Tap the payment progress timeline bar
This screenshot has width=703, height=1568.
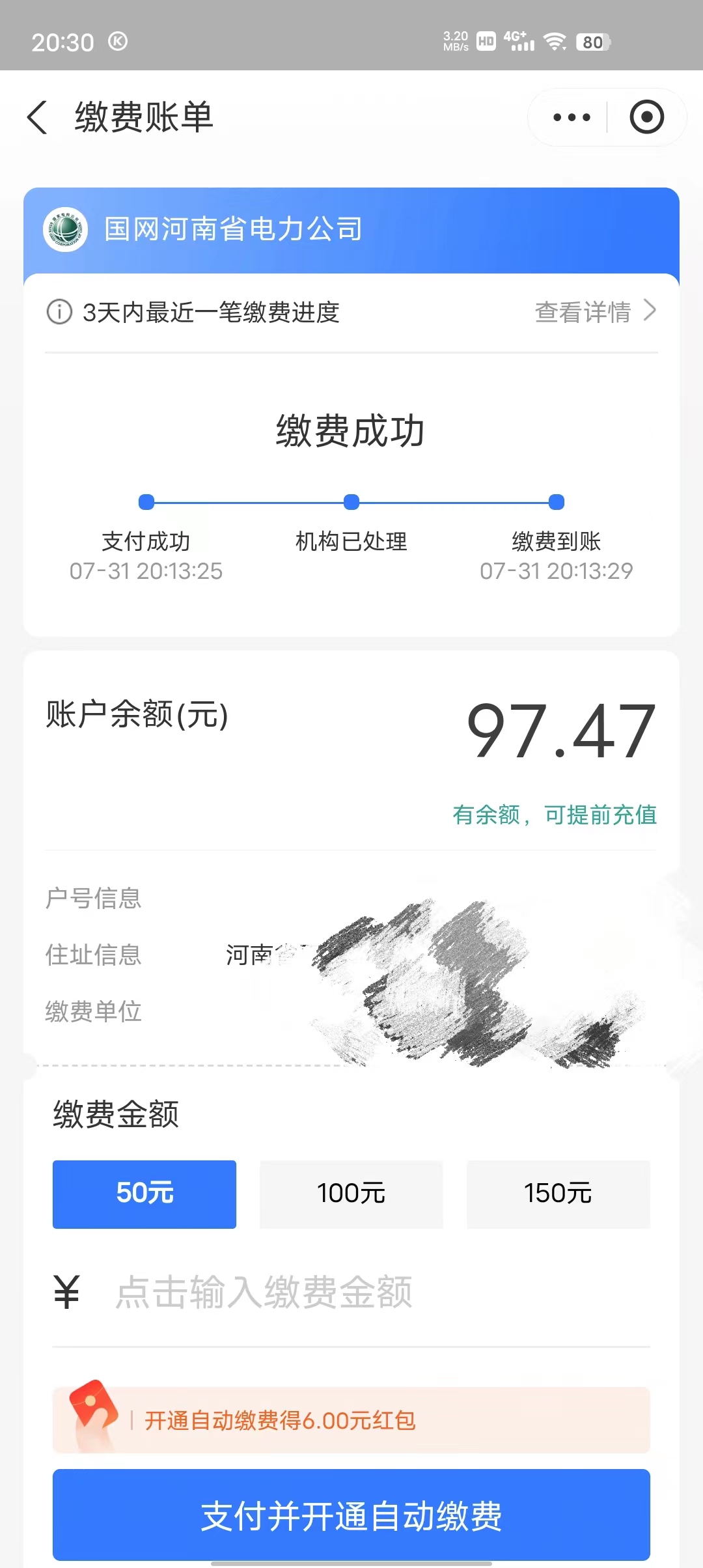(x=351, y=501)
